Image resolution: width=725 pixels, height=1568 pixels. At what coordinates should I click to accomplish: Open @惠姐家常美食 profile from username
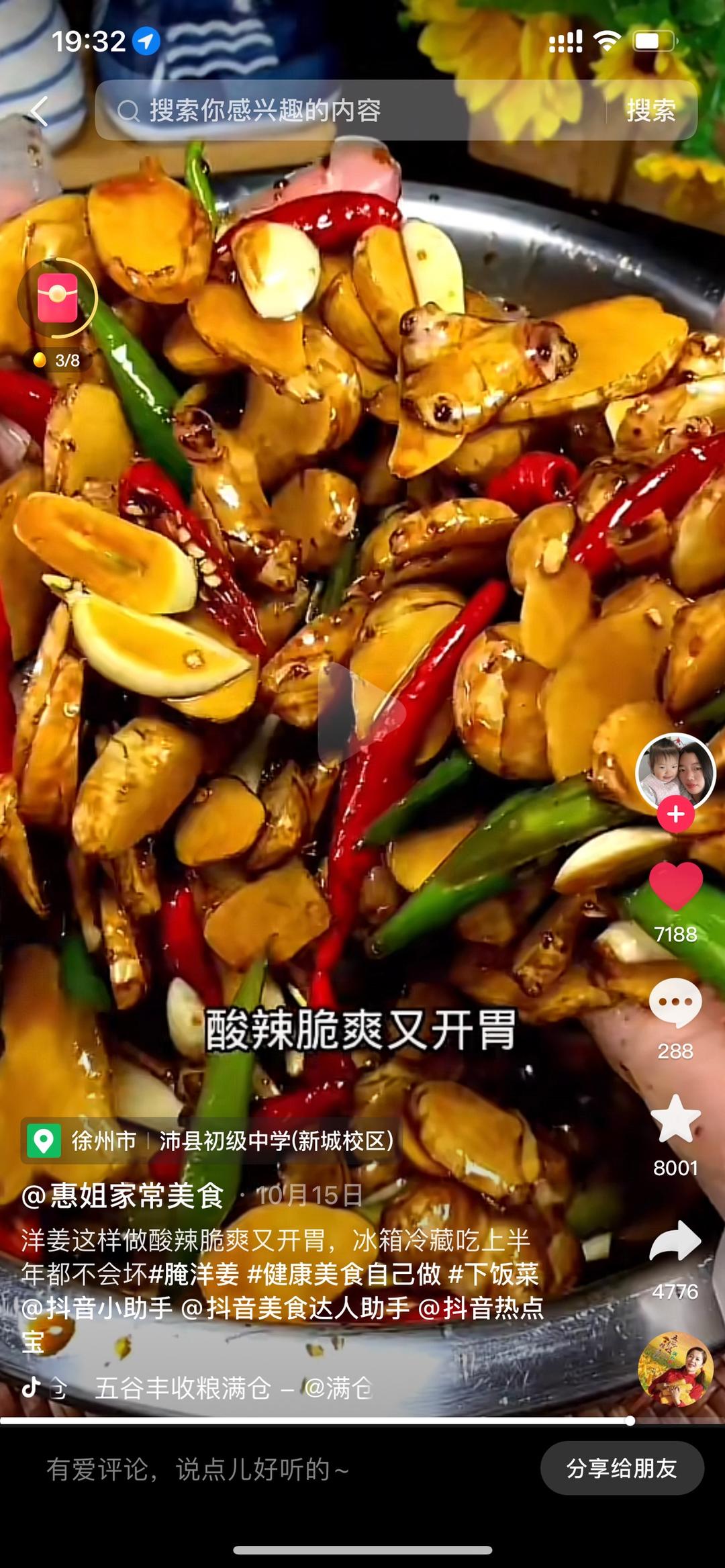[x=124, y=1196]
